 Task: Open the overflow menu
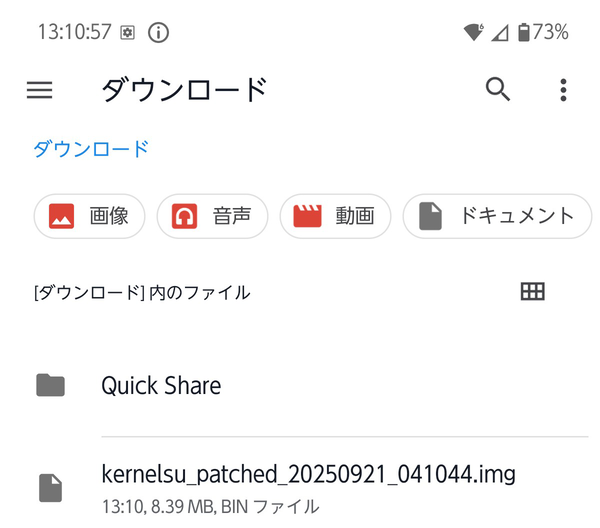pyautogui.click(x=563, y=90)
